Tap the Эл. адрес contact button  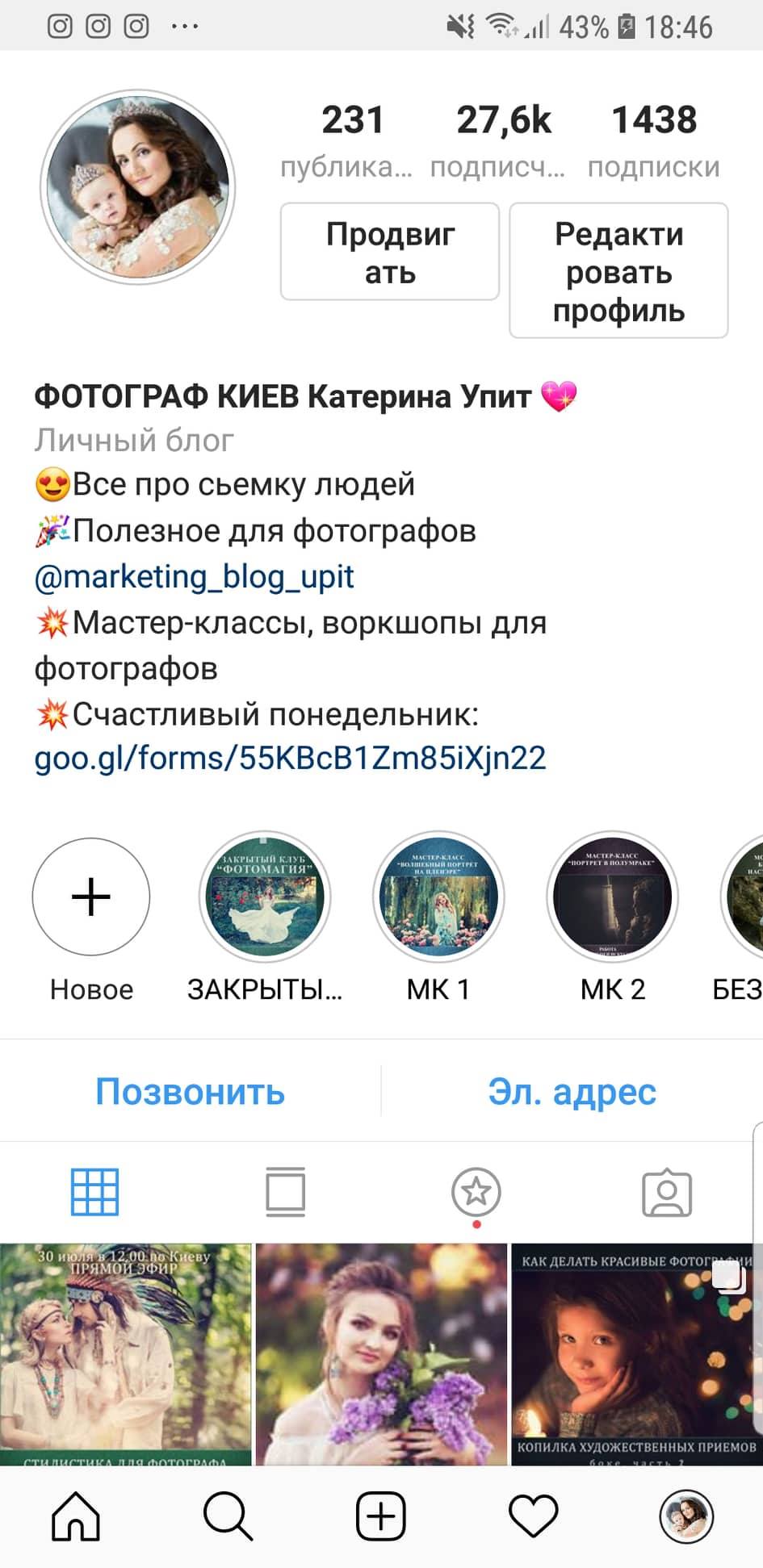point(572,1092)
